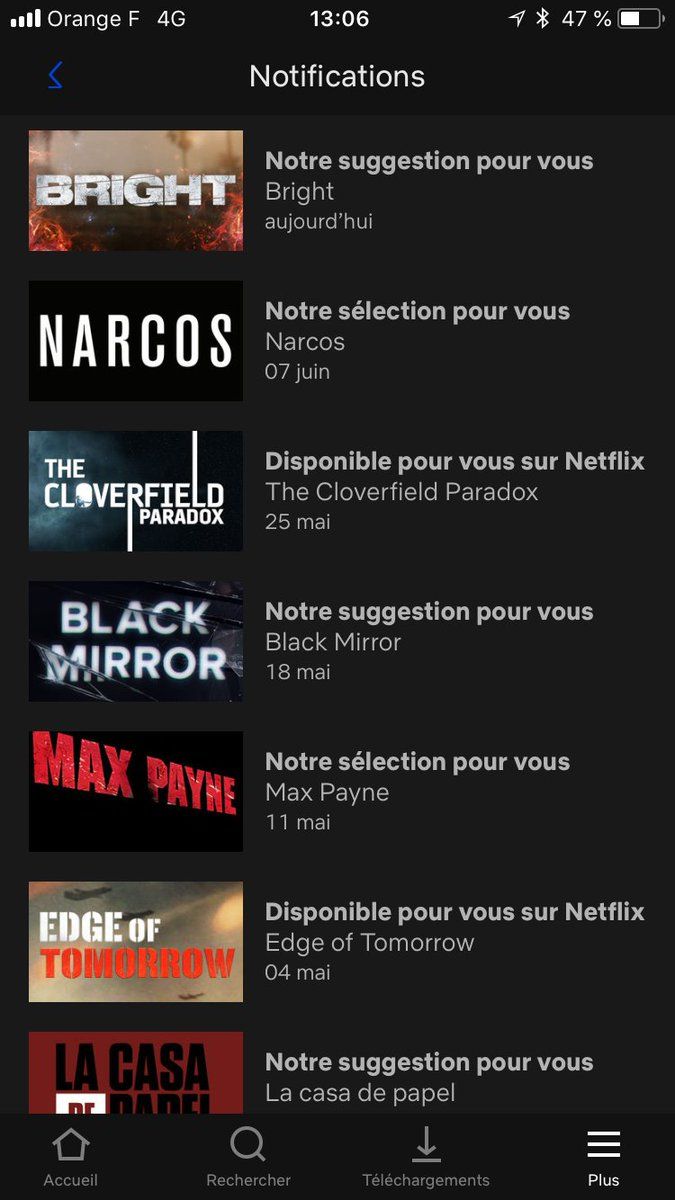This screenshot has width=675, height=1200.
Task: Open The Cloverfield Paradox notification
Action: (337, 491)
